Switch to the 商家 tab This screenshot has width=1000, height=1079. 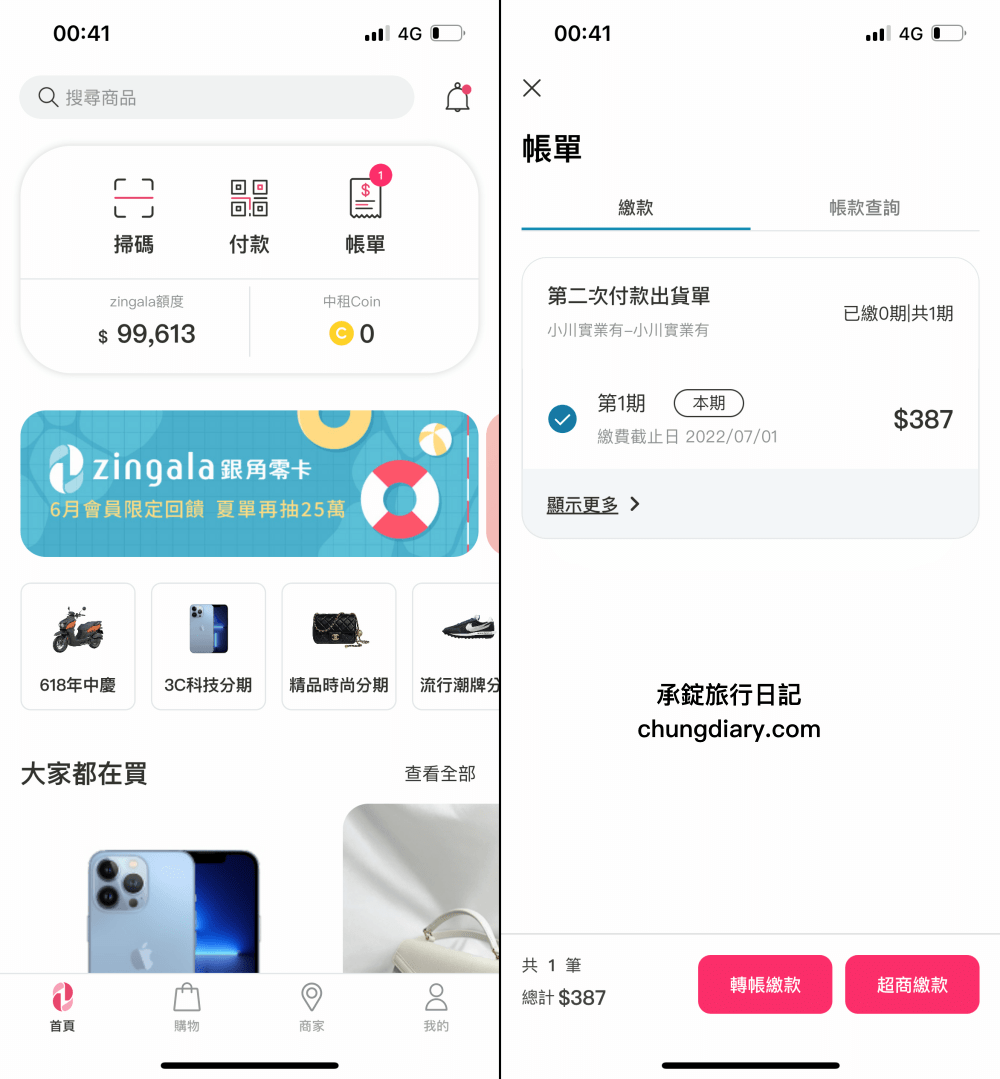point(312,1006)
